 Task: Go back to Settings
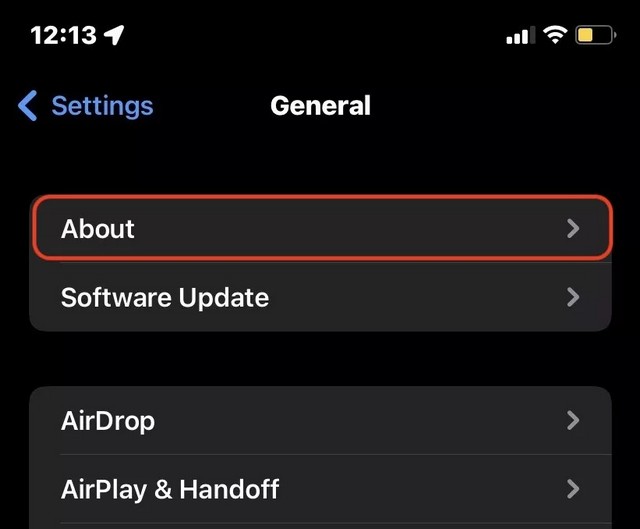pos(86,105)
